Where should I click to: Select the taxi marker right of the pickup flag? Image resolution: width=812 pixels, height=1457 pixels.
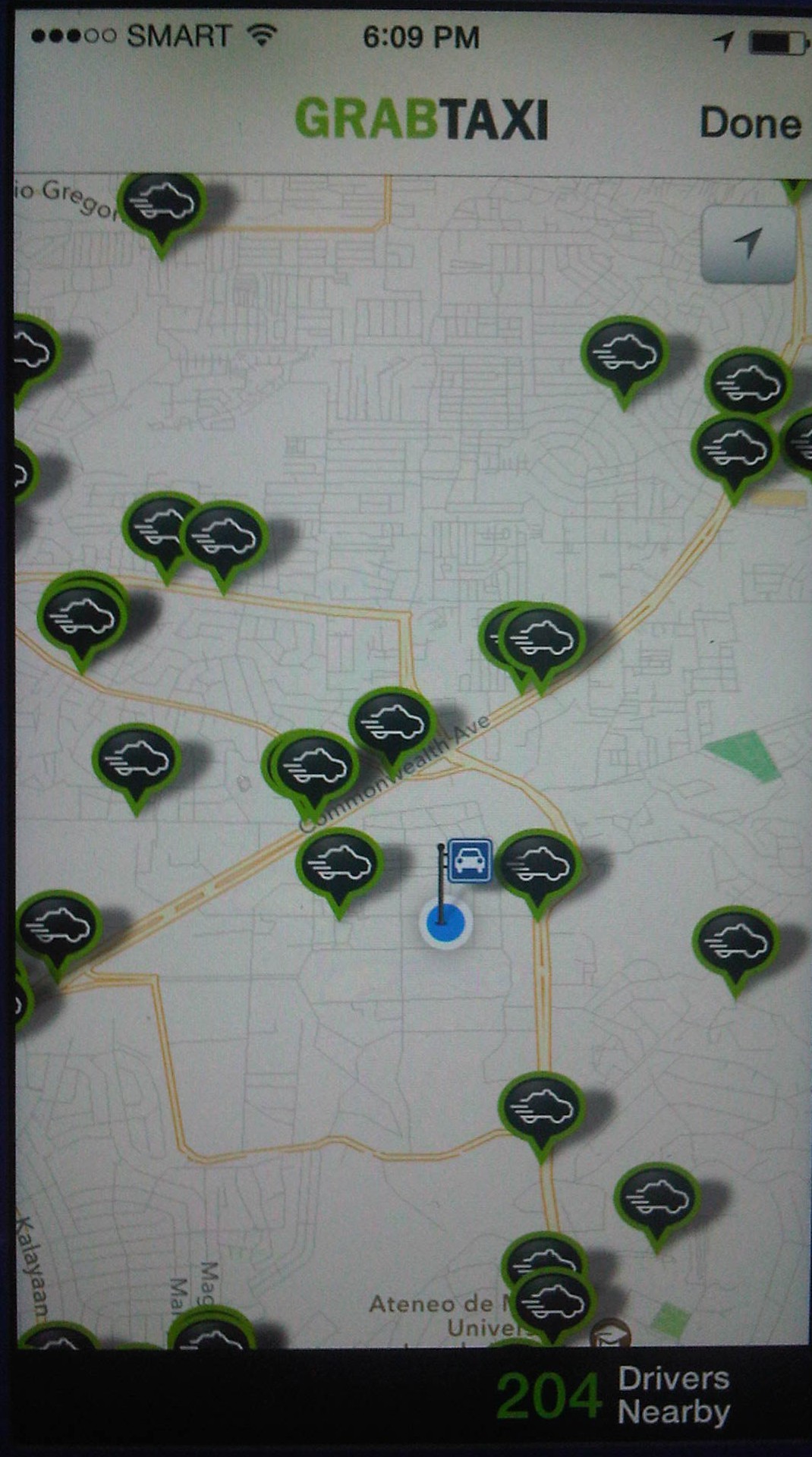point(539,865)
